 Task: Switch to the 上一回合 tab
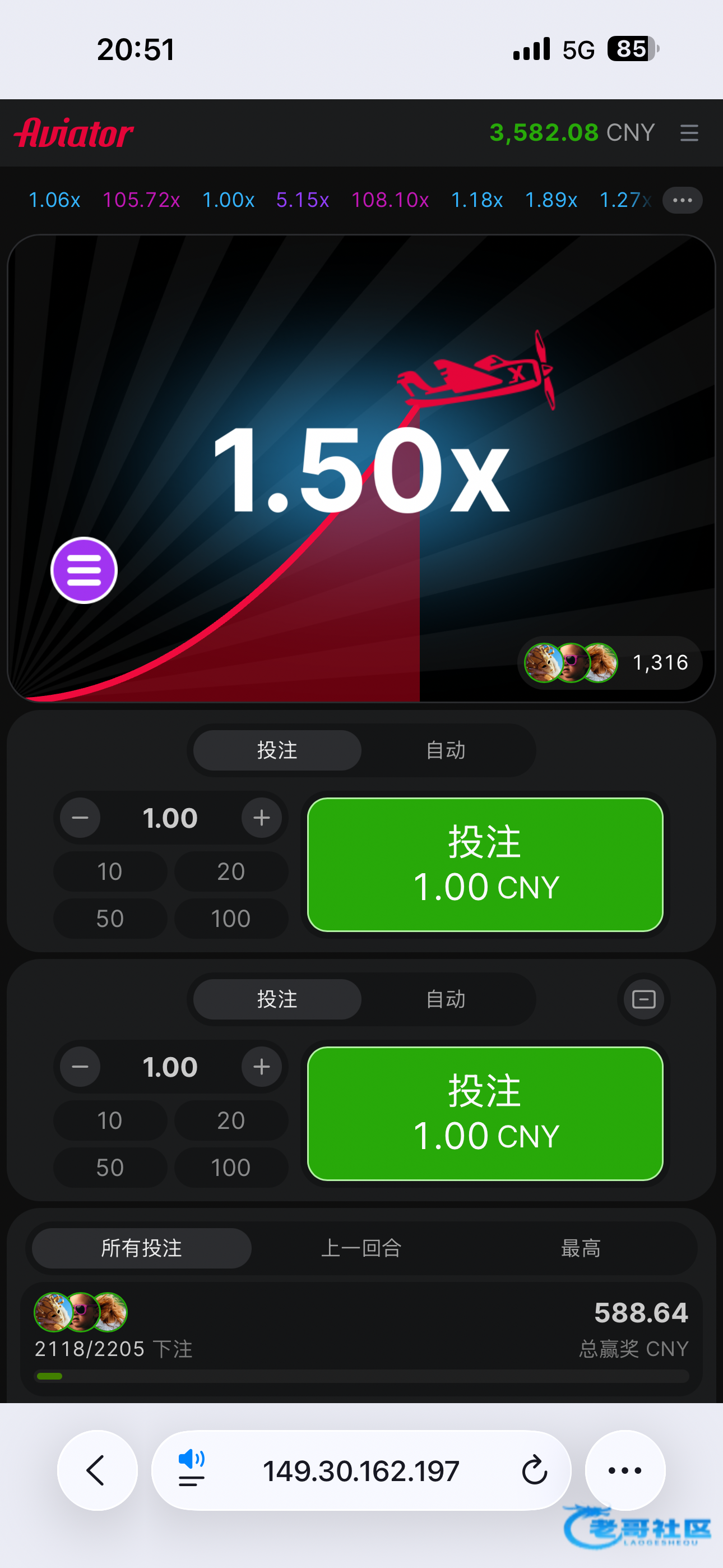click(361, 1248)
